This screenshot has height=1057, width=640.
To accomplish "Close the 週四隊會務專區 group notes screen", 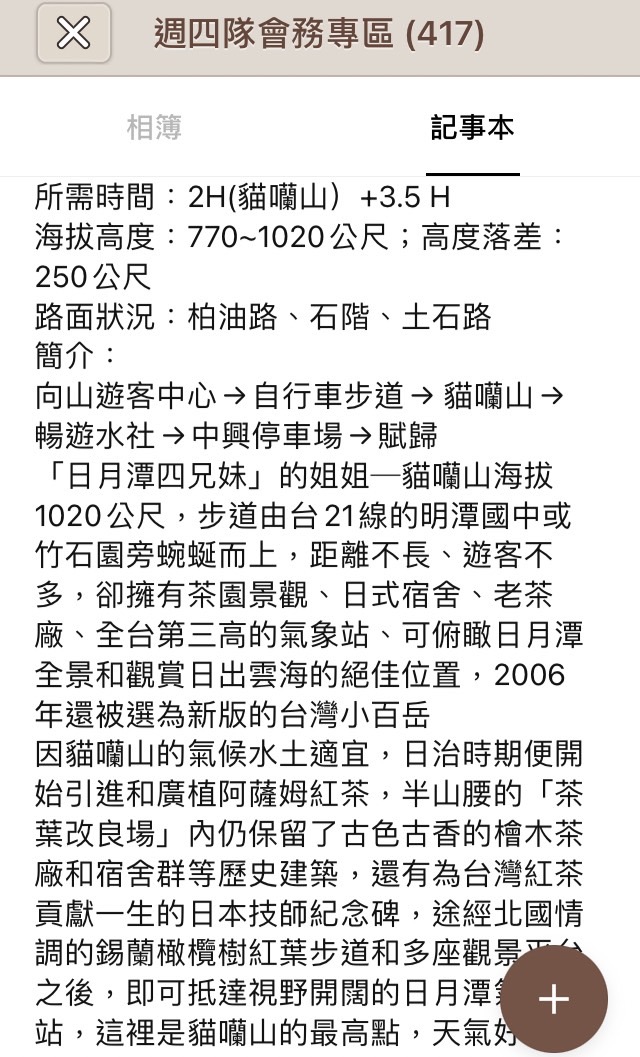I will click(73, 34).
